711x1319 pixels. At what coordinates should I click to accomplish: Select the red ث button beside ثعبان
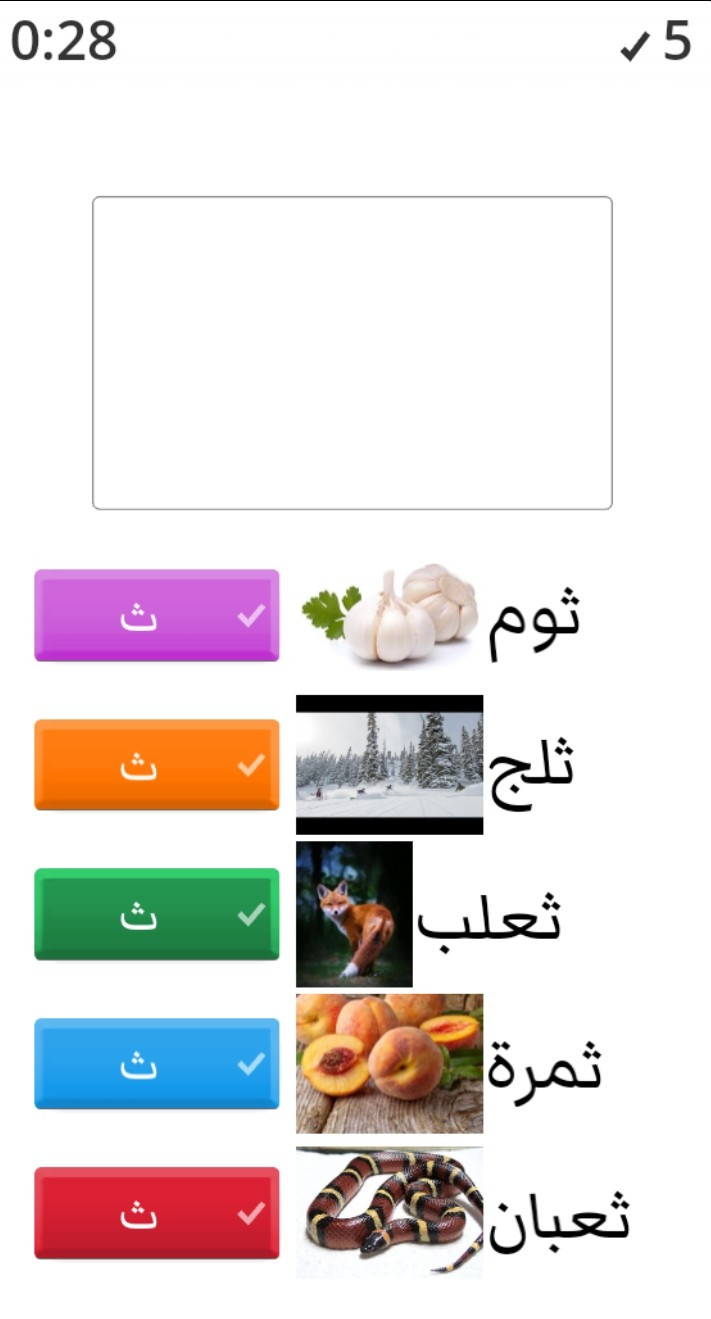[x=157, y=1213]
